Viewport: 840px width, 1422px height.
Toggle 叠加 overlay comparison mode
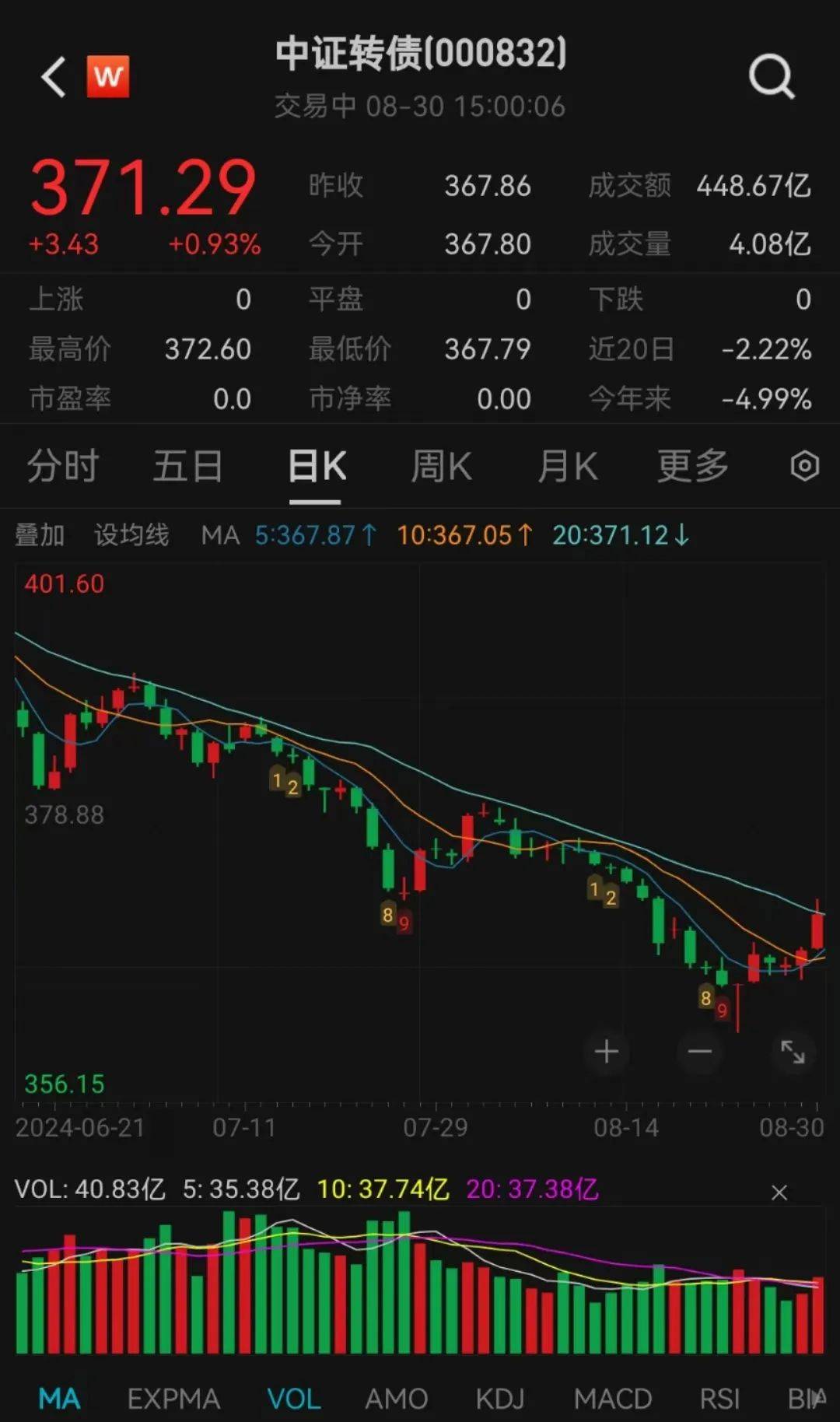[40, 535]
